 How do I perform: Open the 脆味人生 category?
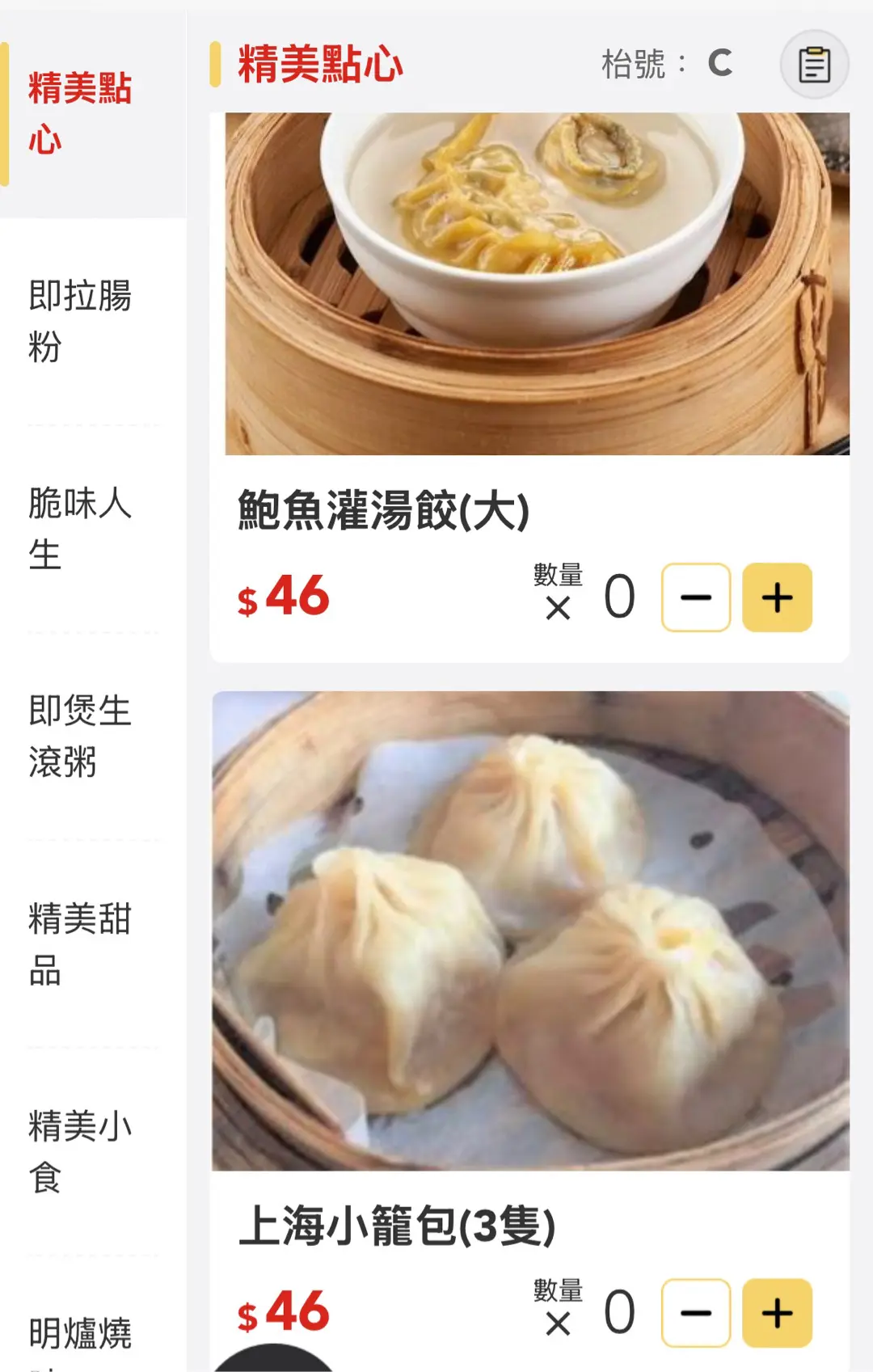(80, 529)
